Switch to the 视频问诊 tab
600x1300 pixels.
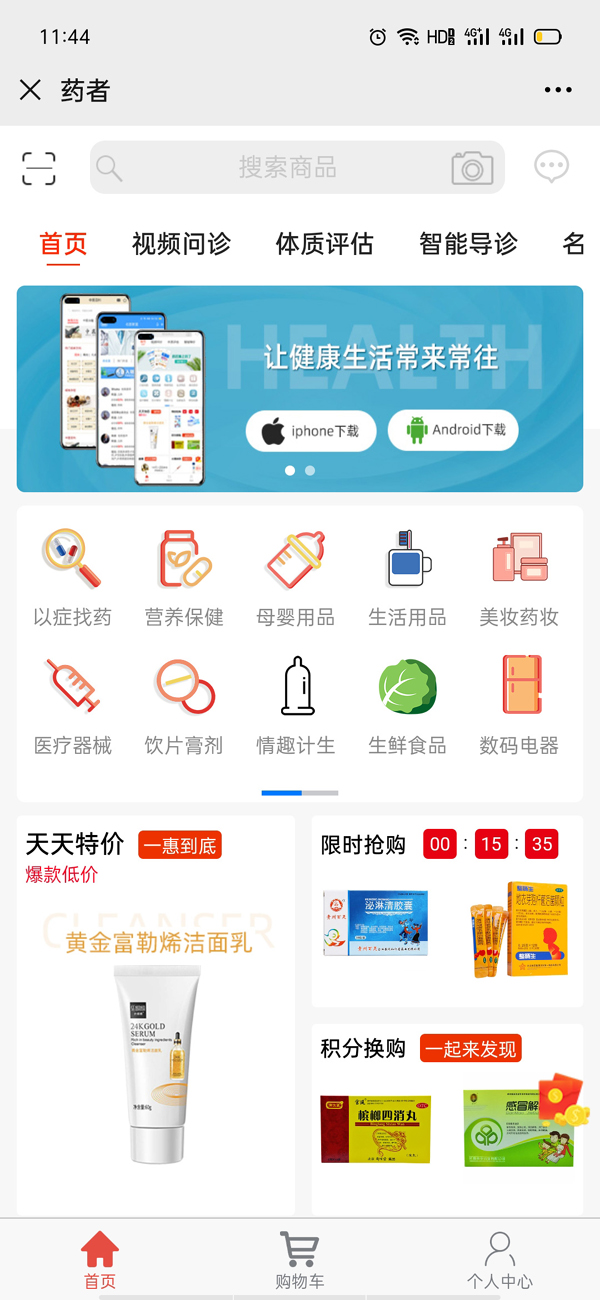pos(181,243)
